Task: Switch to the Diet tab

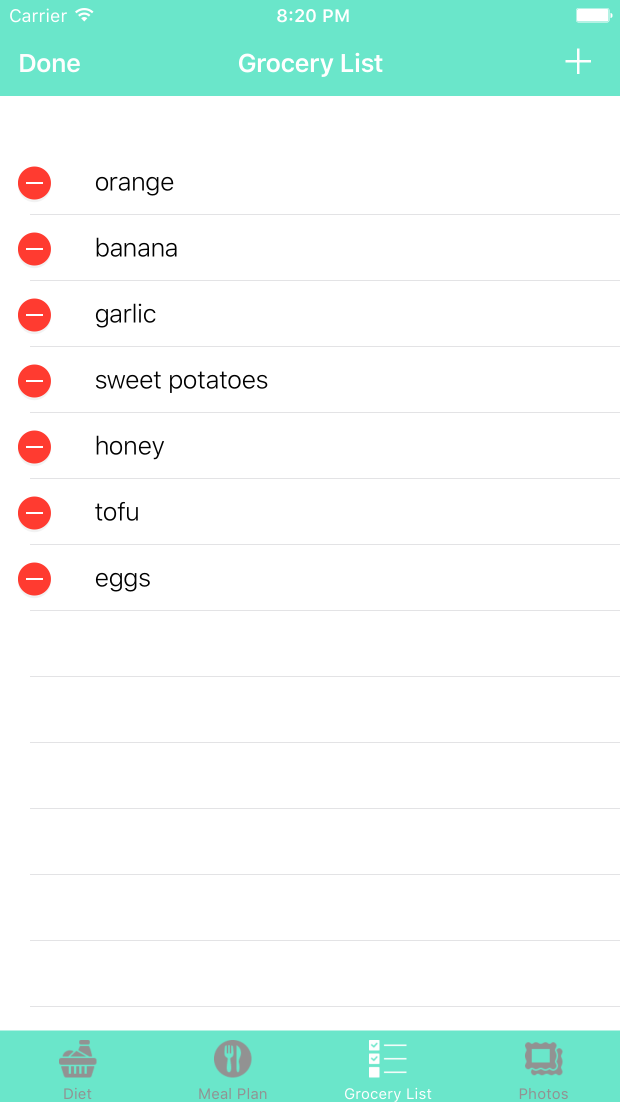Action: [78, 1067]
